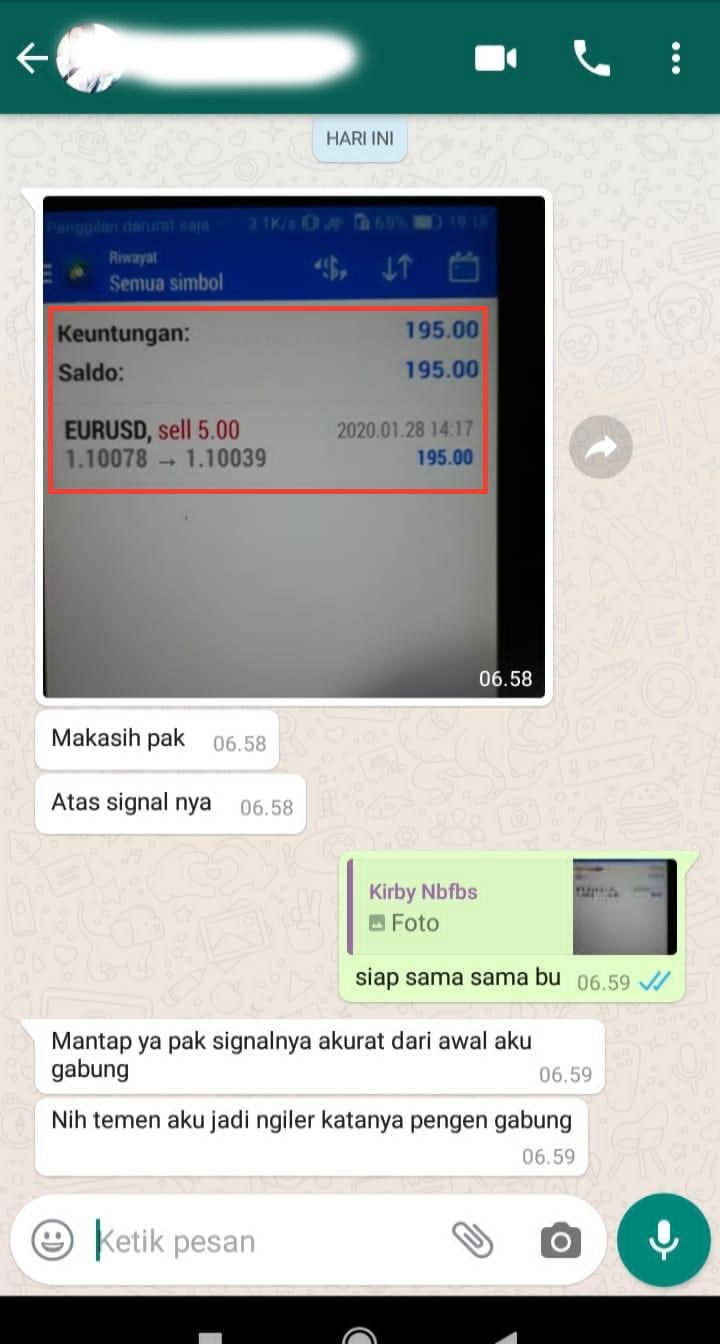Jump to the quoted Kirby Nbfbs photo
This screenshot has height=1344, width=720.
point(511,907)
